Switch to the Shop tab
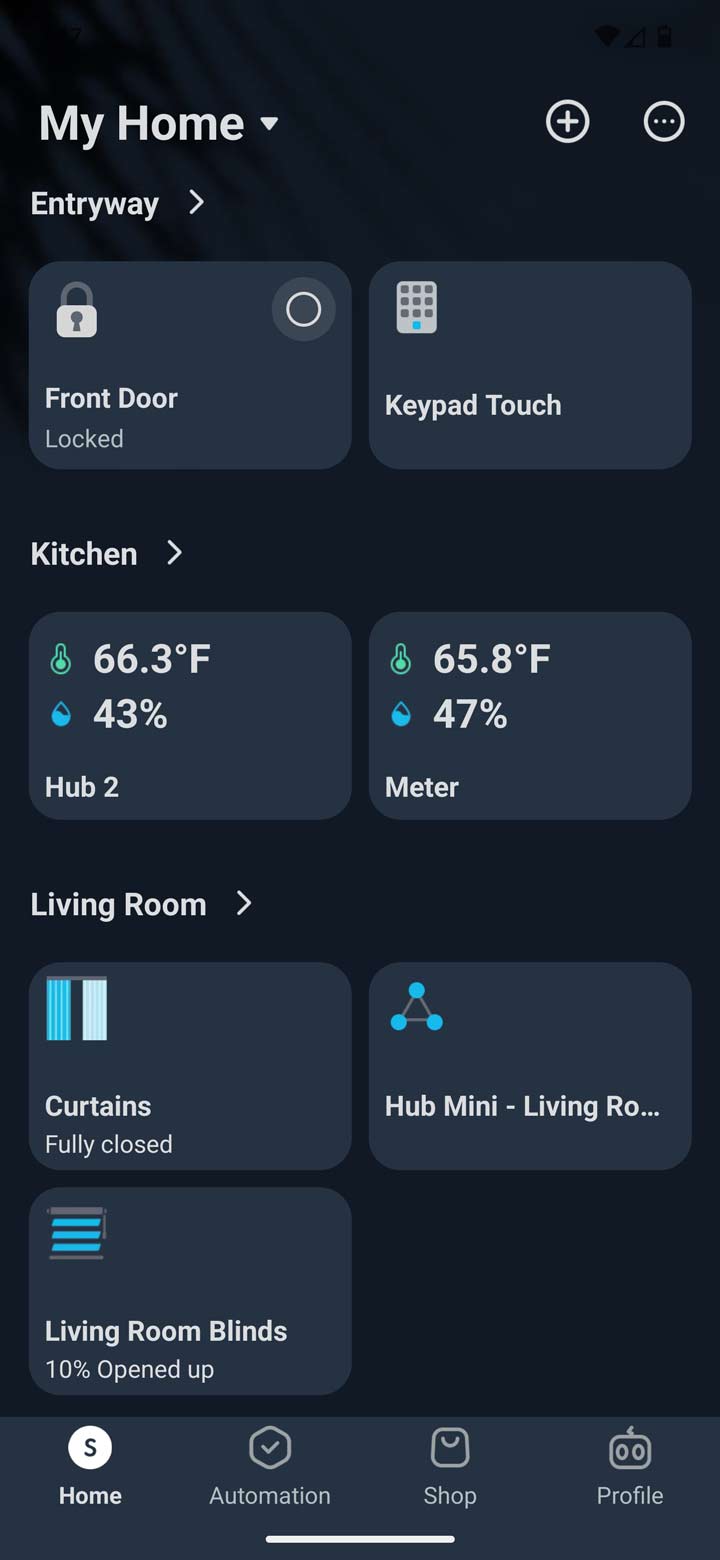The height and width of the screenshot is (1560, 720). click(x=450, y=1467)
